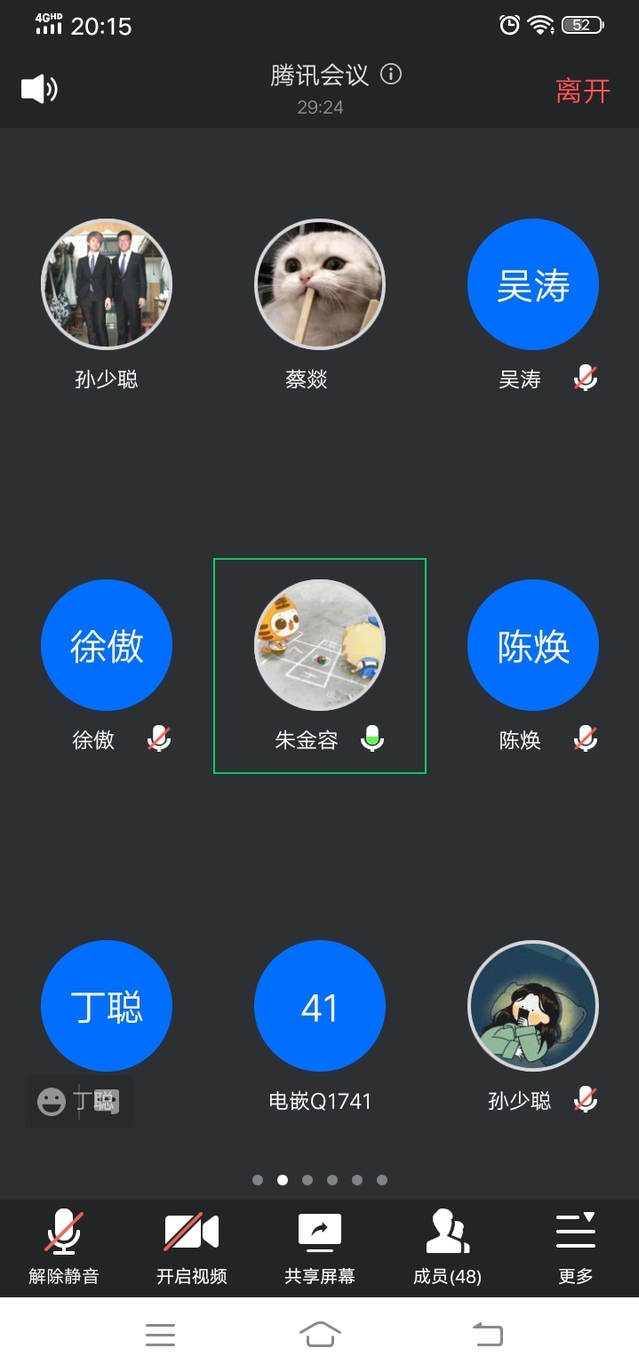Screen dimensions: 639x1372
Task: Tap 离开 to leave the meeting
Action: pyautogui.click(x=582, y=91)
